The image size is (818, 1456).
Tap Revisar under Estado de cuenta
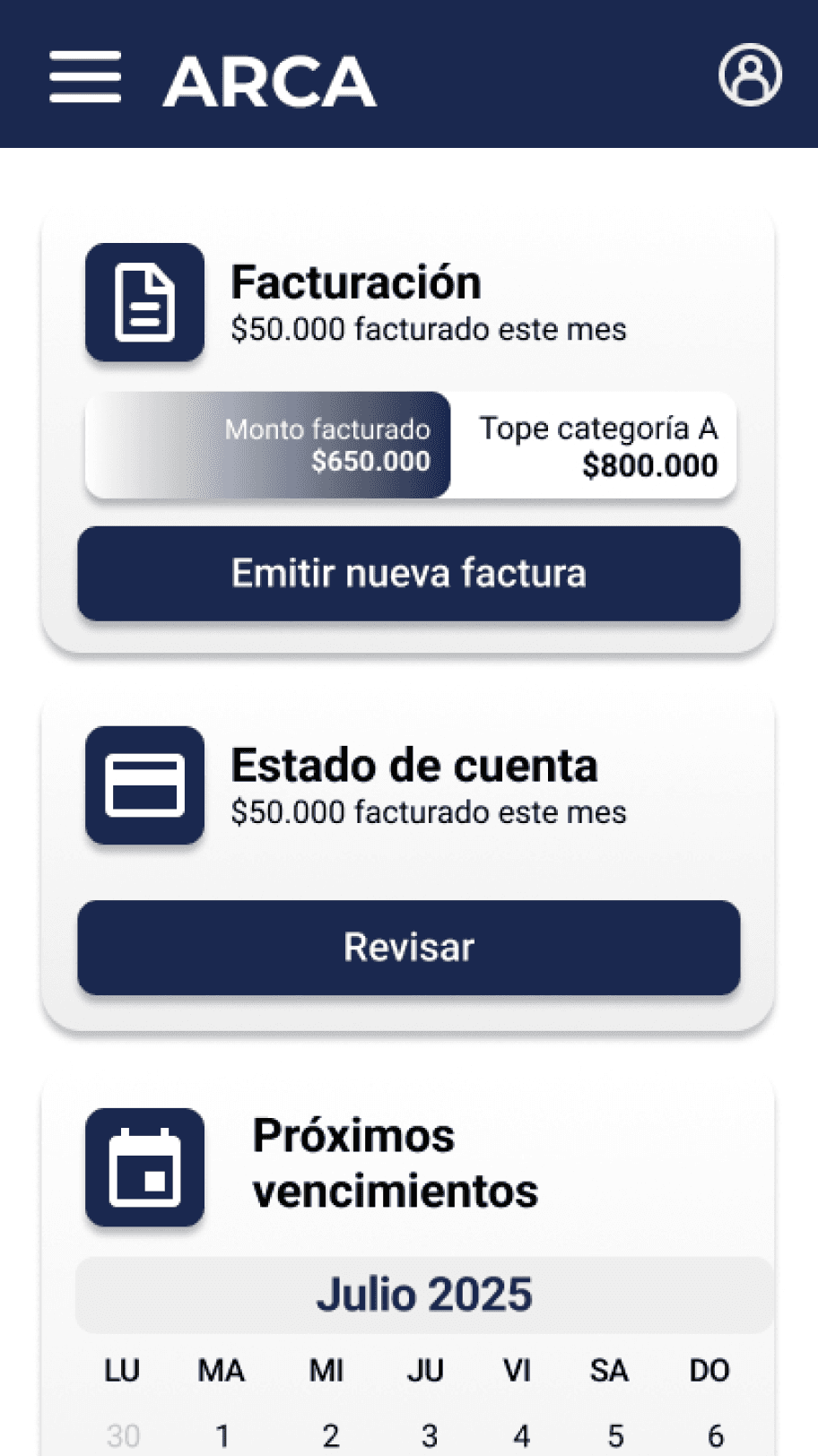click(x=409, y=948)
